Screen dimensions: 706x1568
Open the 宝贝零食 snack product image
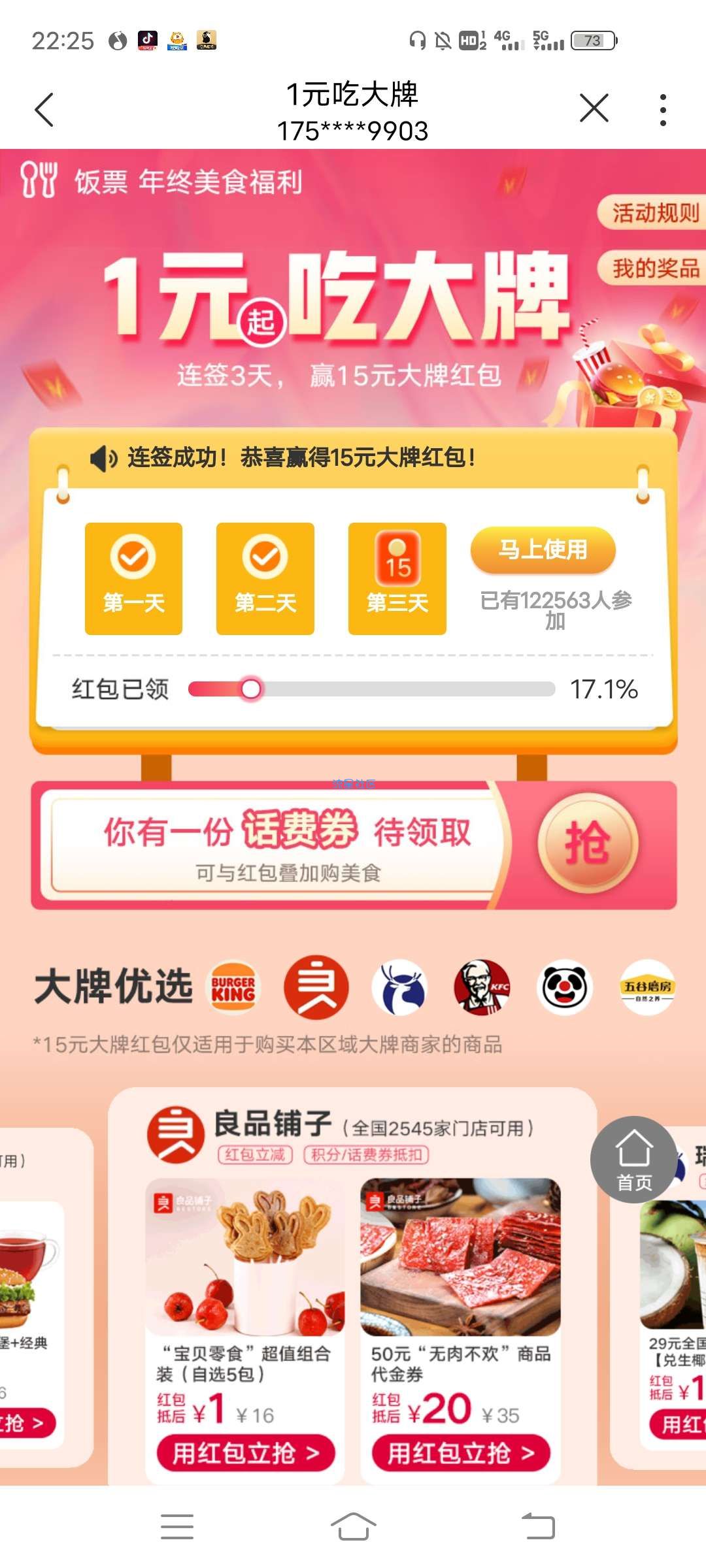[x=245, y=1257]
